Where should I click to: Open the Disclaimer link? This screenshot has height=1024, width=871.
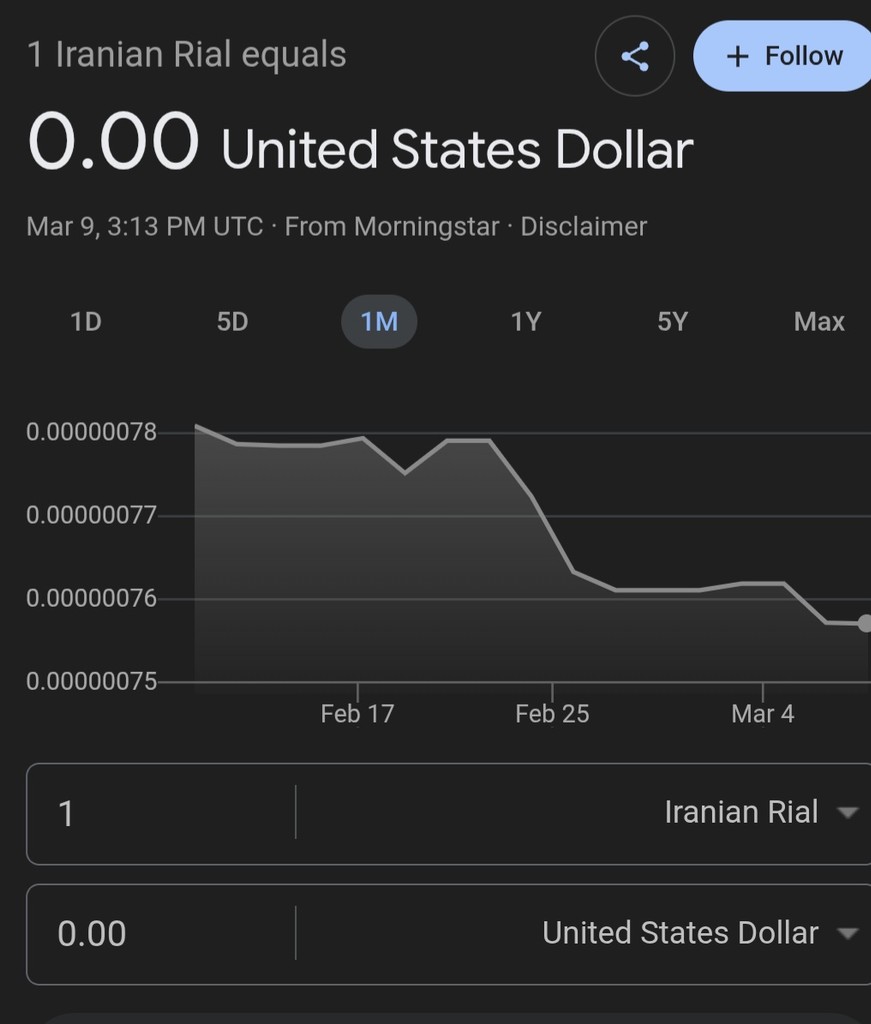[x=584, y=227]
